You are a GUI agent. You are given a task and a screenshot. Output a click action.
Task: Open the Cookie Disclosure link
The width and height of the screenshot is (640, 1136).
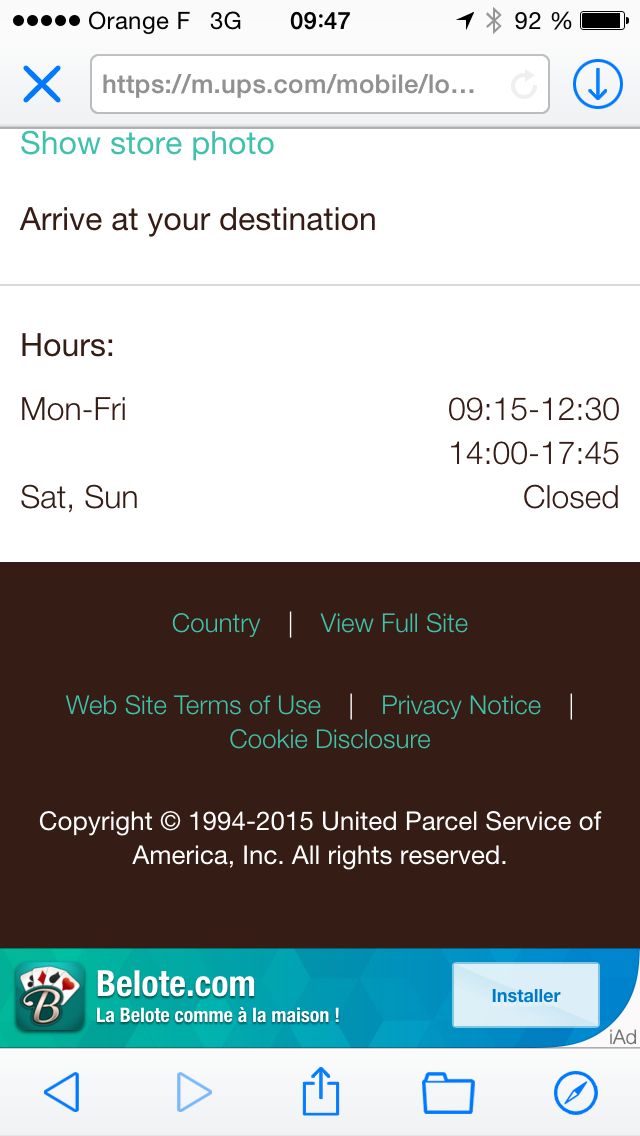(x=330, y=739)
